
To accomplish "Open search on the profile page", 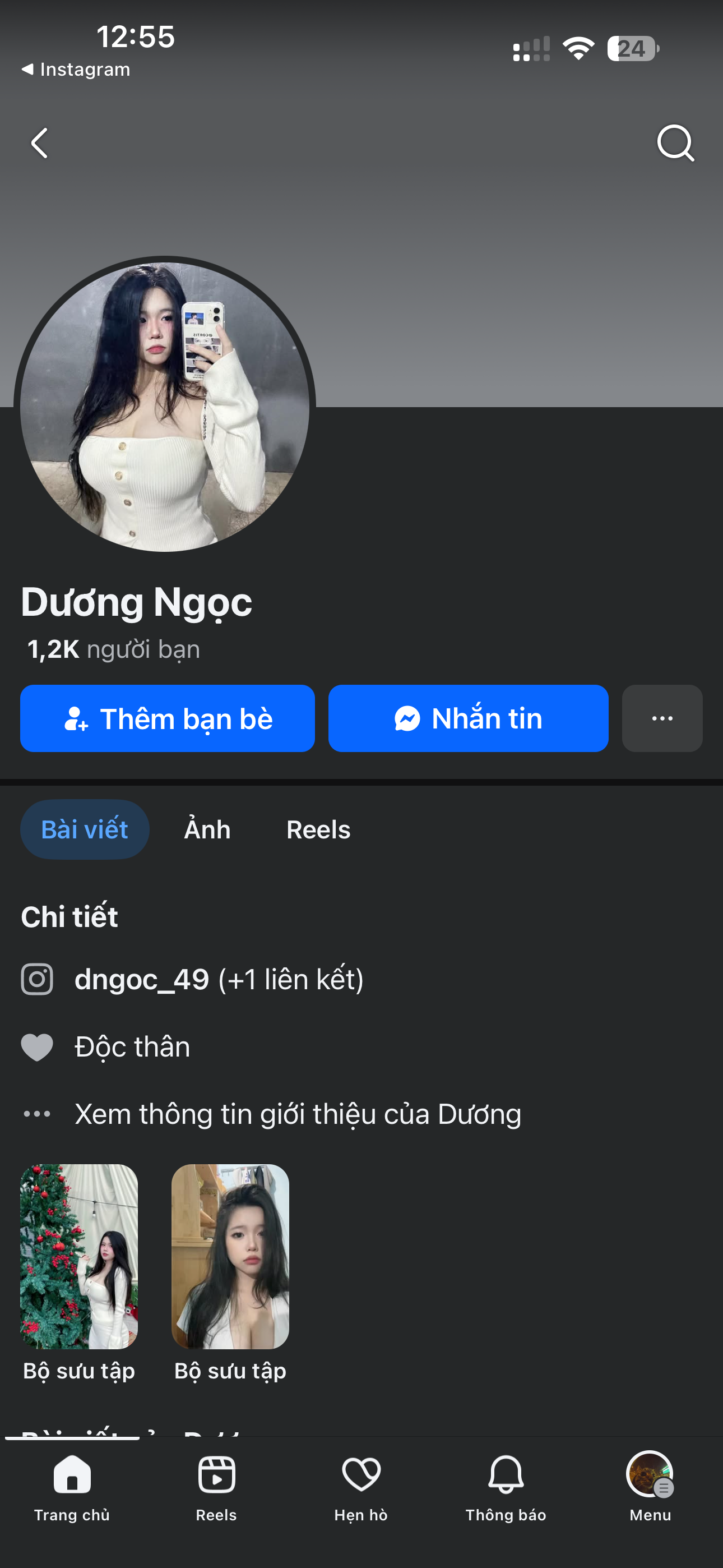I will click(675, 142).
